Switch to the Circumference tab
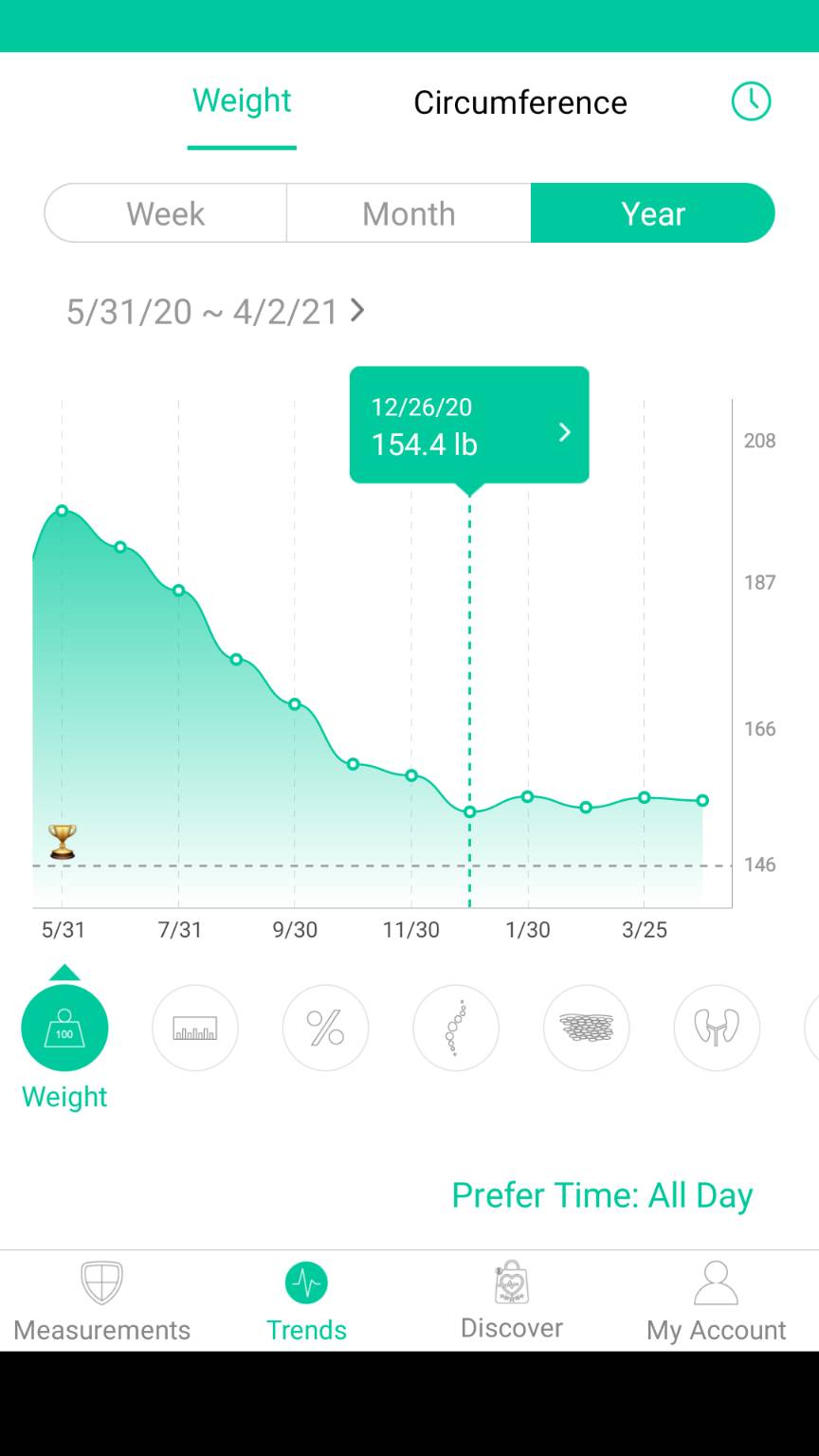 [x=520, y=102]
